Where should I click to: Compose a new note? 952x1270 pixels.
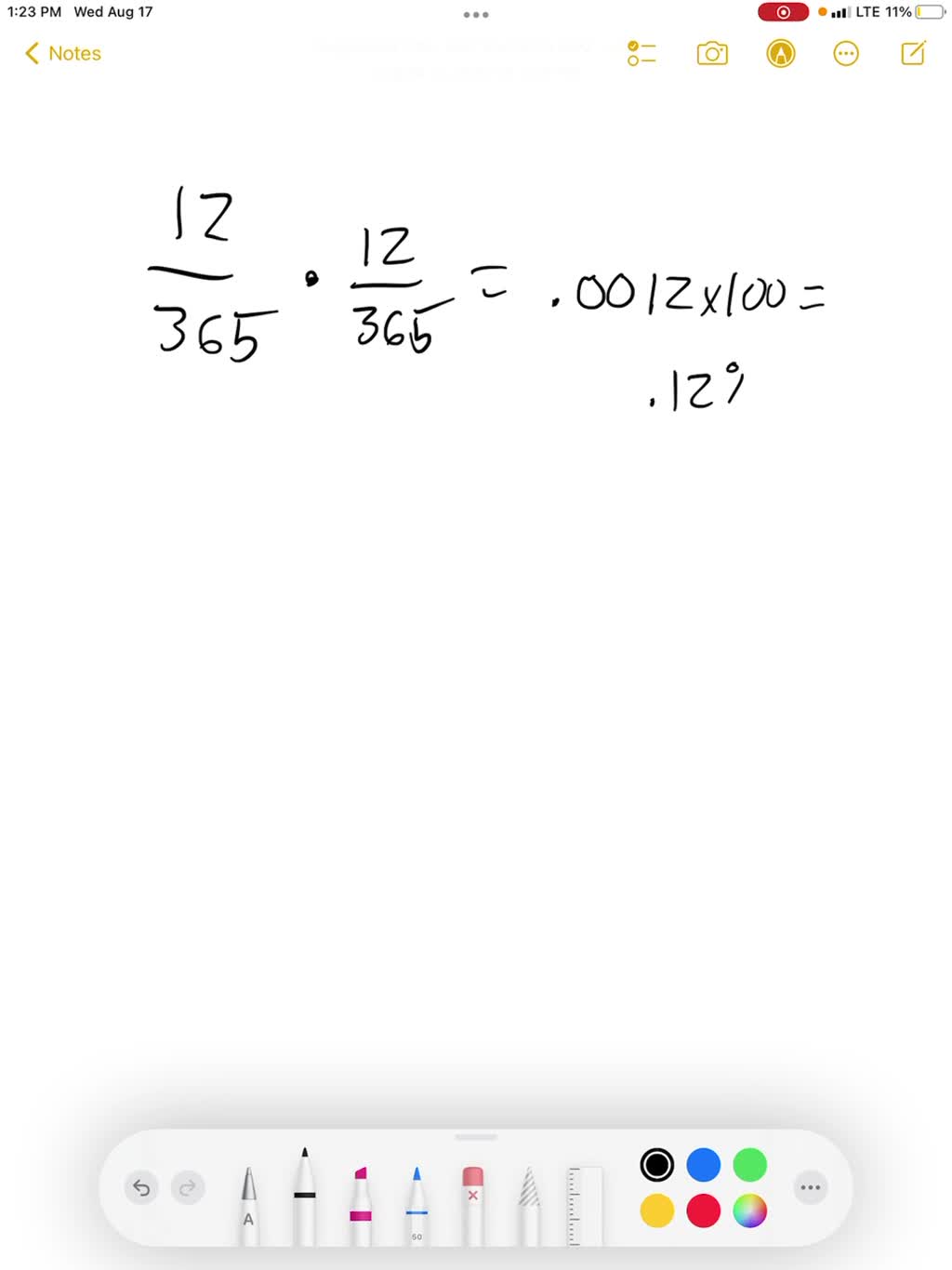913,54
